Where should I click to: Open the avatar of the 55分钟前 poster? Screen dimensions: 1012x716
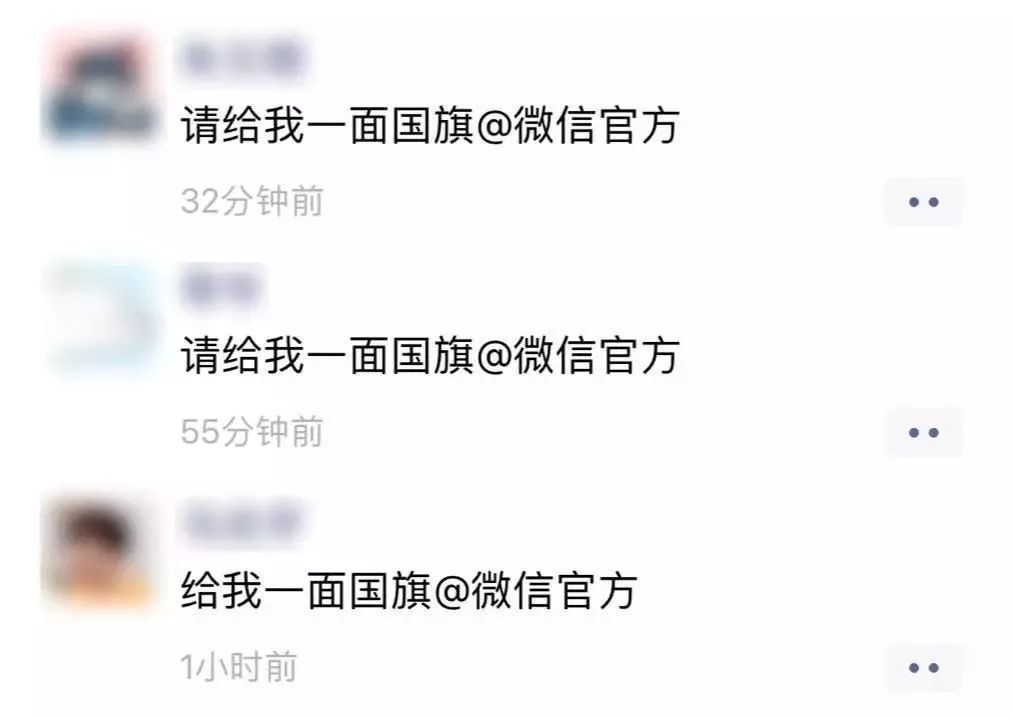100,318
